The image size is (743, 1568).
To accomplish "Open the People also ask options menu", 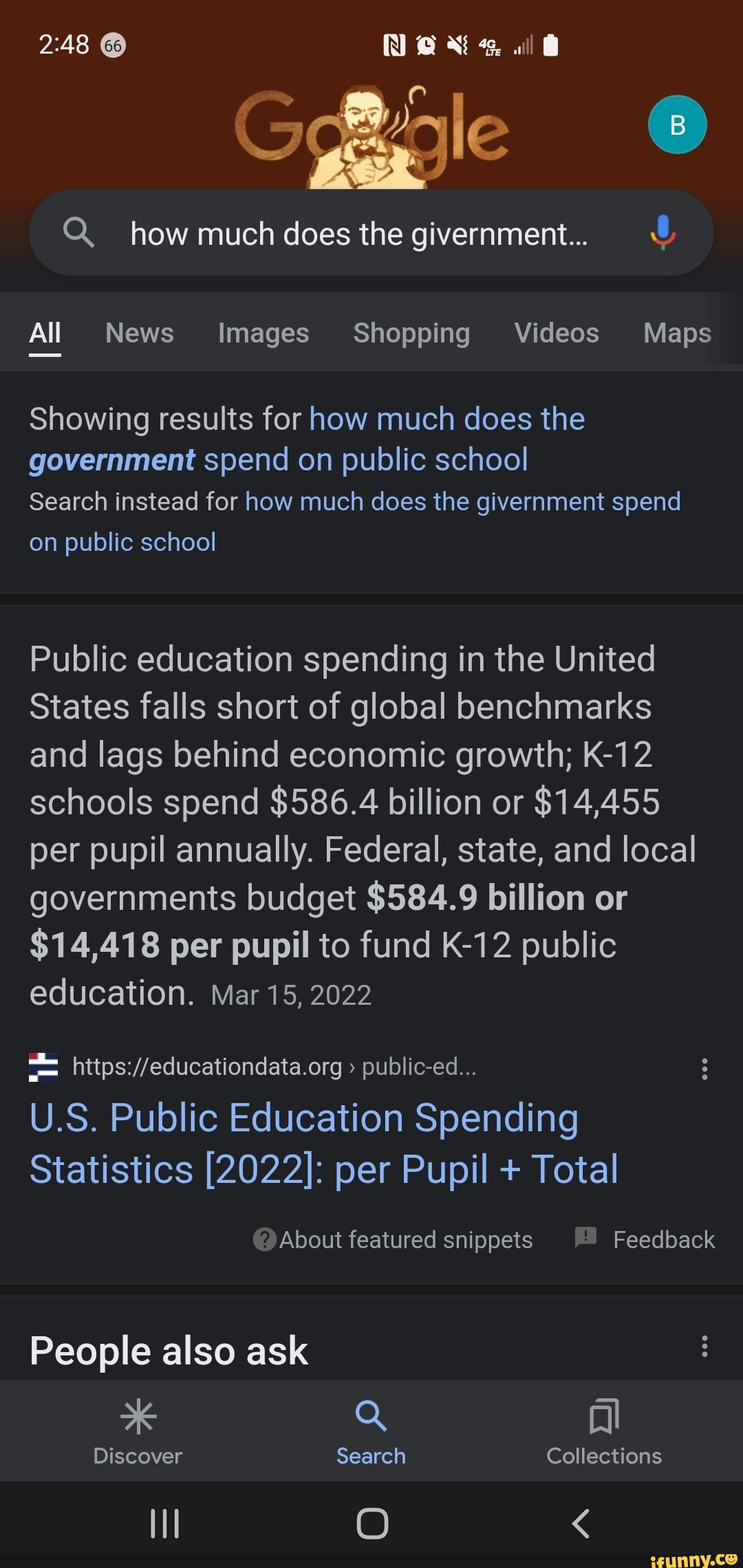I will pos(704,1346).
